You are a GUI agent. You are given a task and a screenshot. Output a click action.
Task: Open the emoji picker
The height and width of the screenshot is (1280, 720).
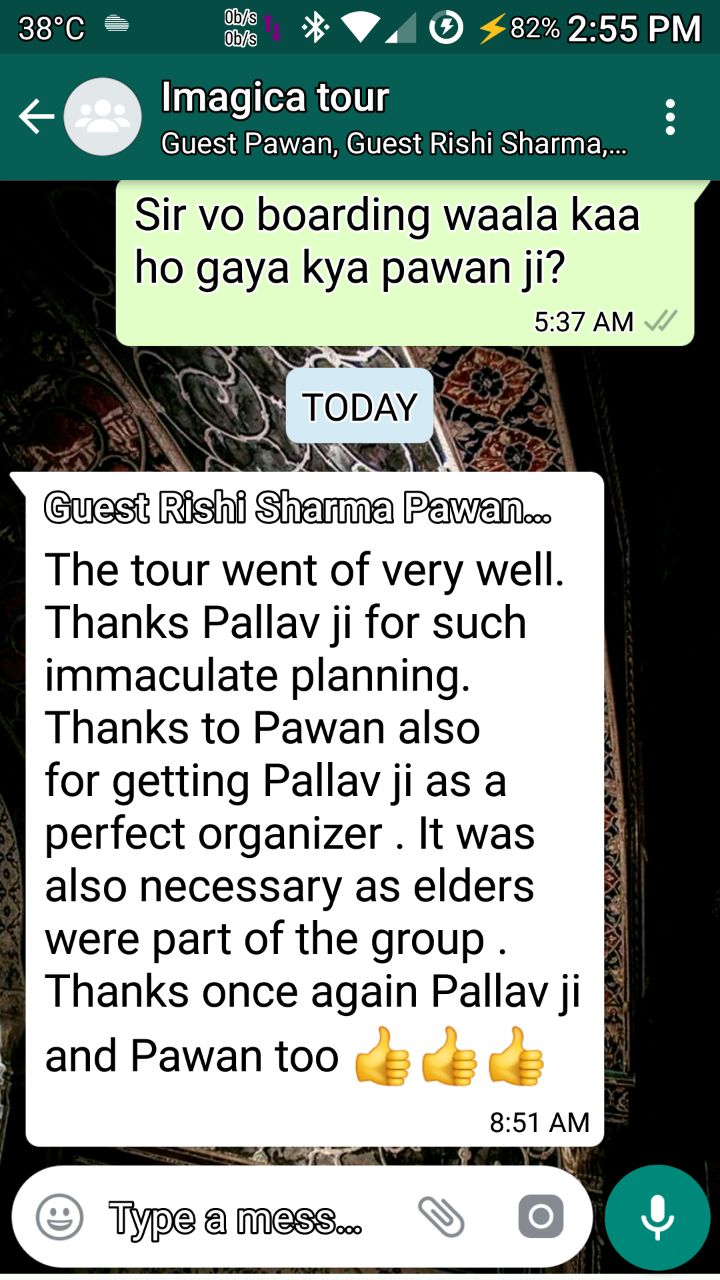[60, 1217]
